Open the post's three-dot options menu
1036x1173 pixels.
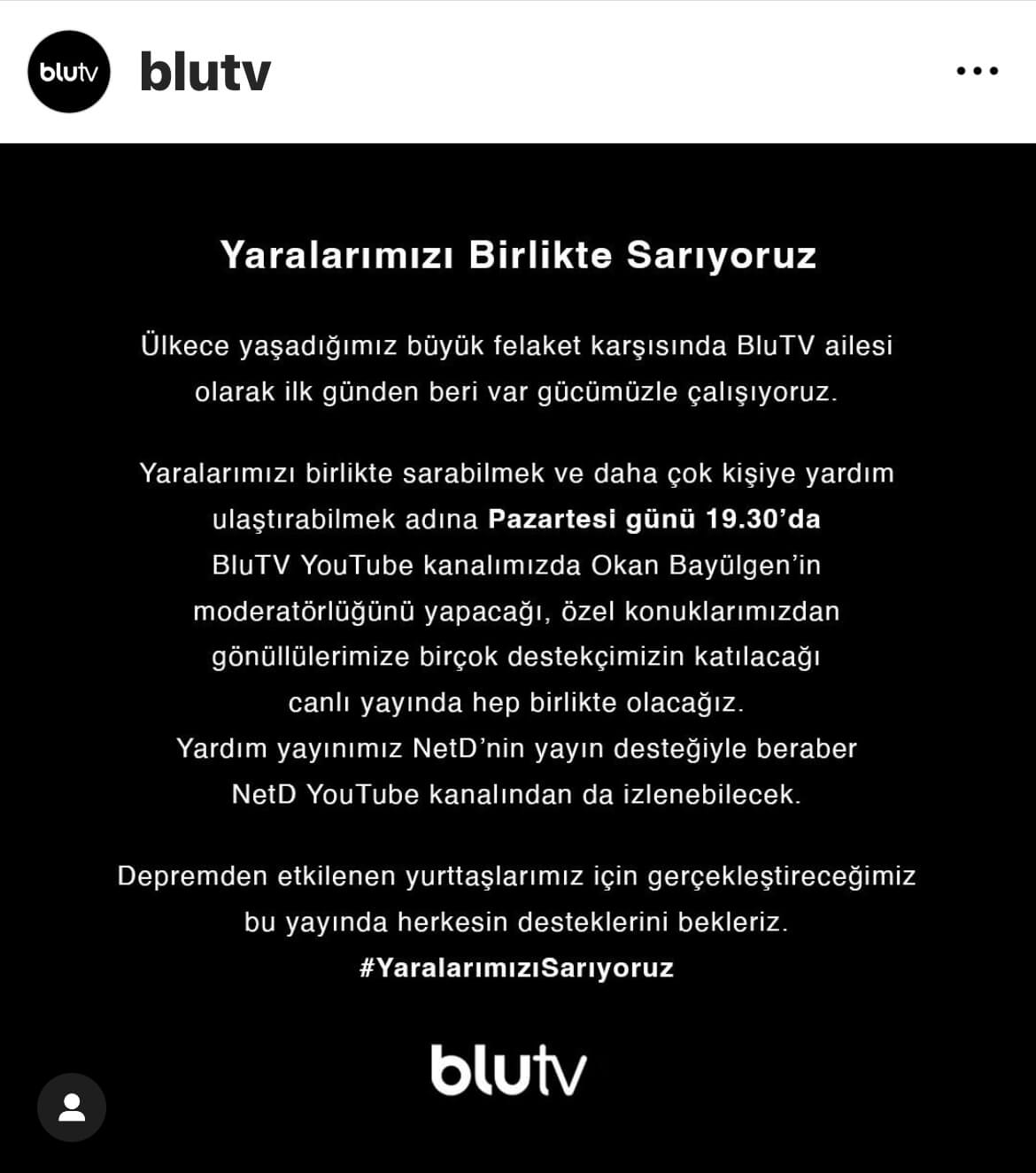pos(977,71)
